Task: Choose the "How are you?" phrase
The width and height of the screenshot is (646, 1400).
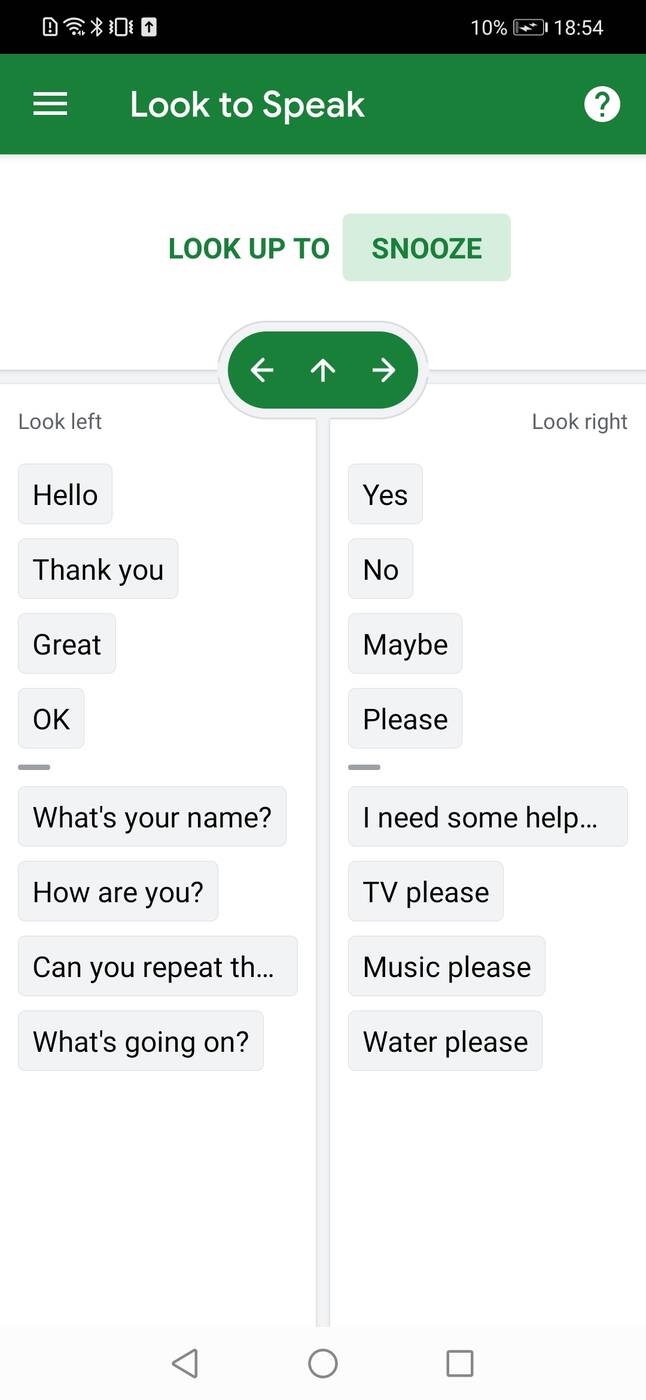Action: (118, 892)
